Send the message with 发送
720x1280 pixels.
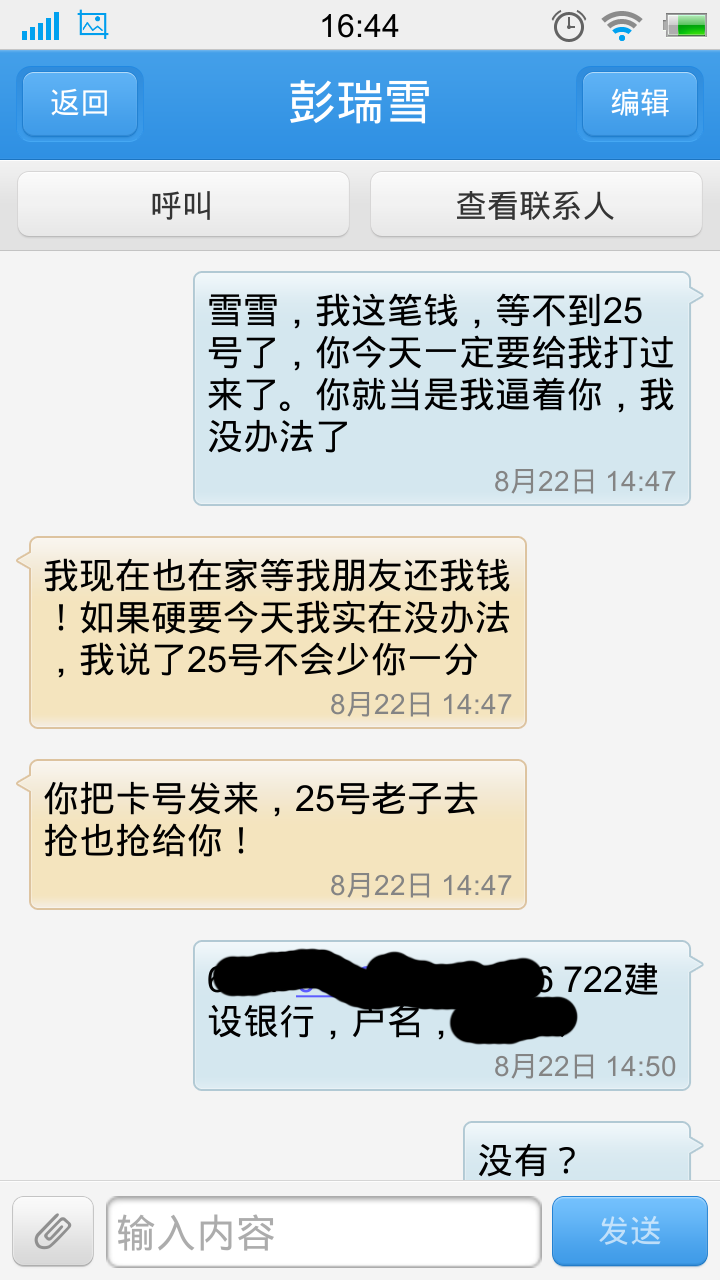point(629,1232)
